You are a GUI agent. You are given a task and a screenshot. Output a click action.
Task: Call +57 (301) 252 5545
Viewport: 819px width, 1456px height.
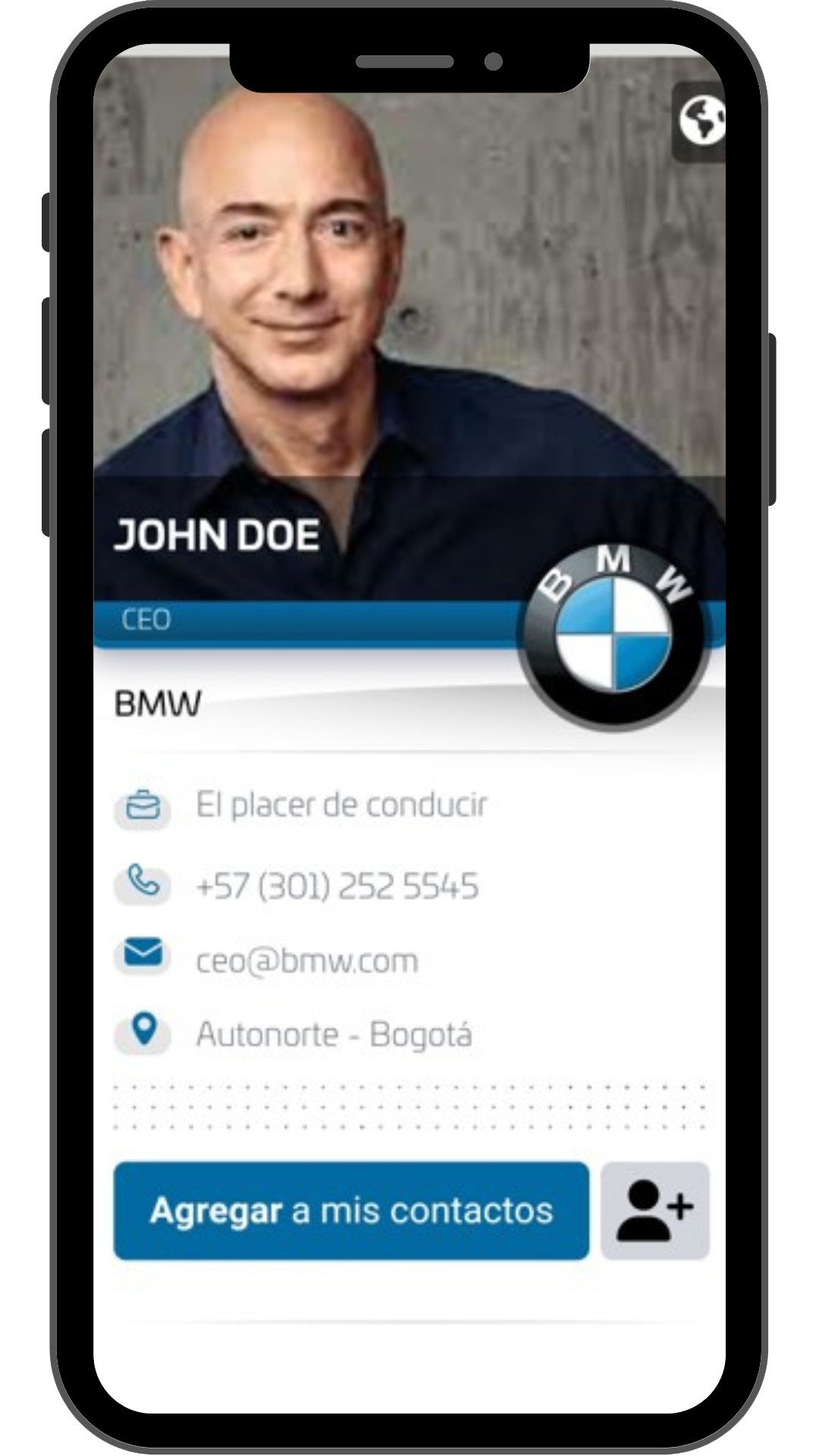click(x=337, y=886)
